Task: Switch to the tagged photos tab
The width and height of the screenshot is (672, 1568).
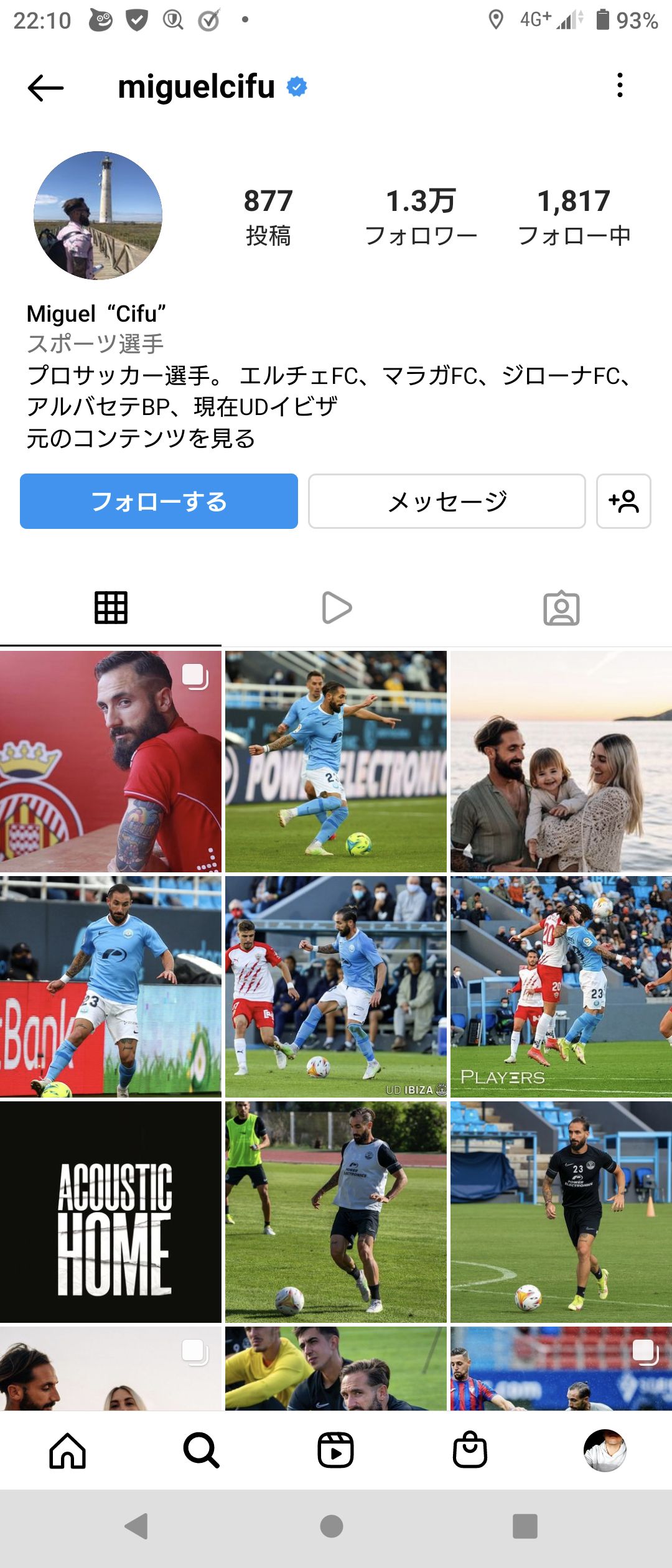Action: tap(561, 608)
